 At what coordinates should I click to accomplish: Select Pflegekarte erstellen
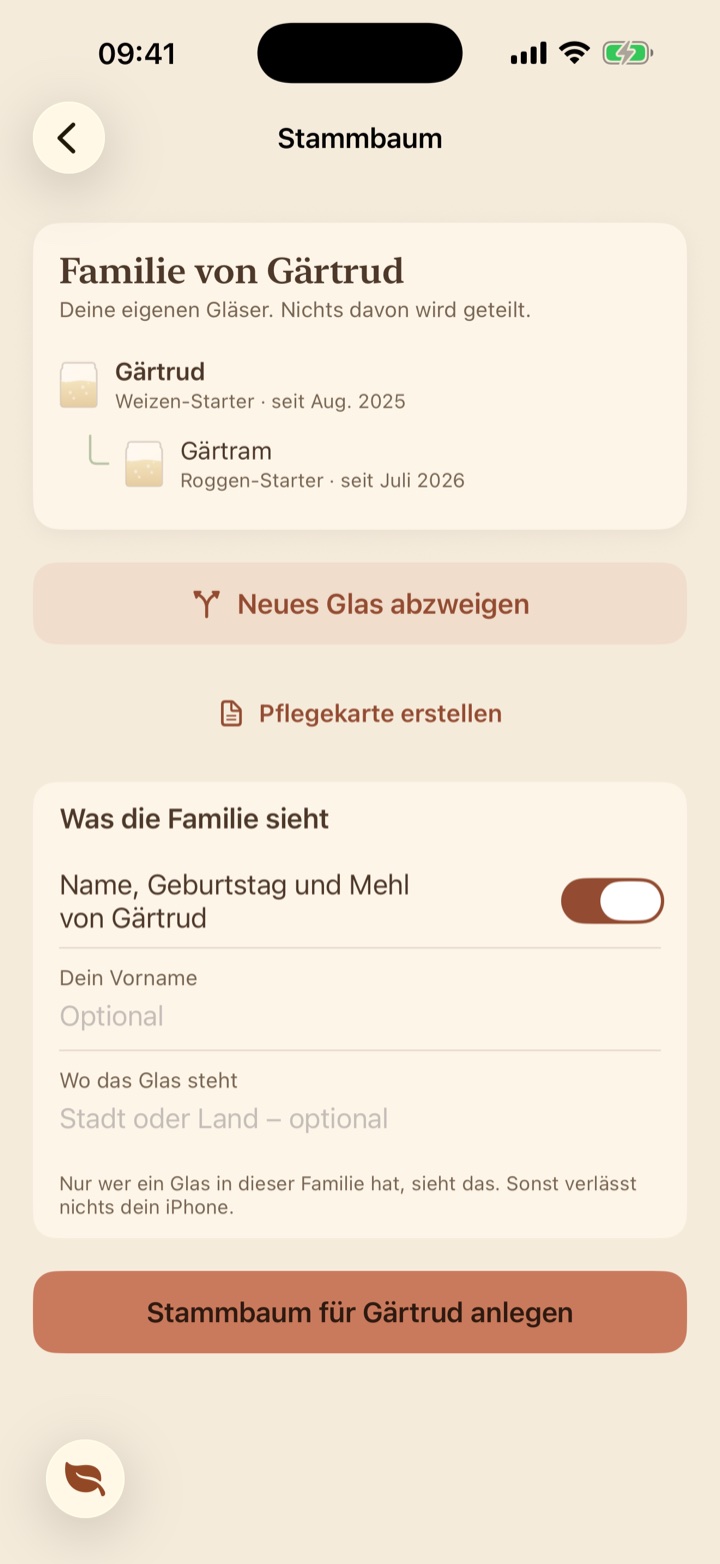tap(360, 714)
